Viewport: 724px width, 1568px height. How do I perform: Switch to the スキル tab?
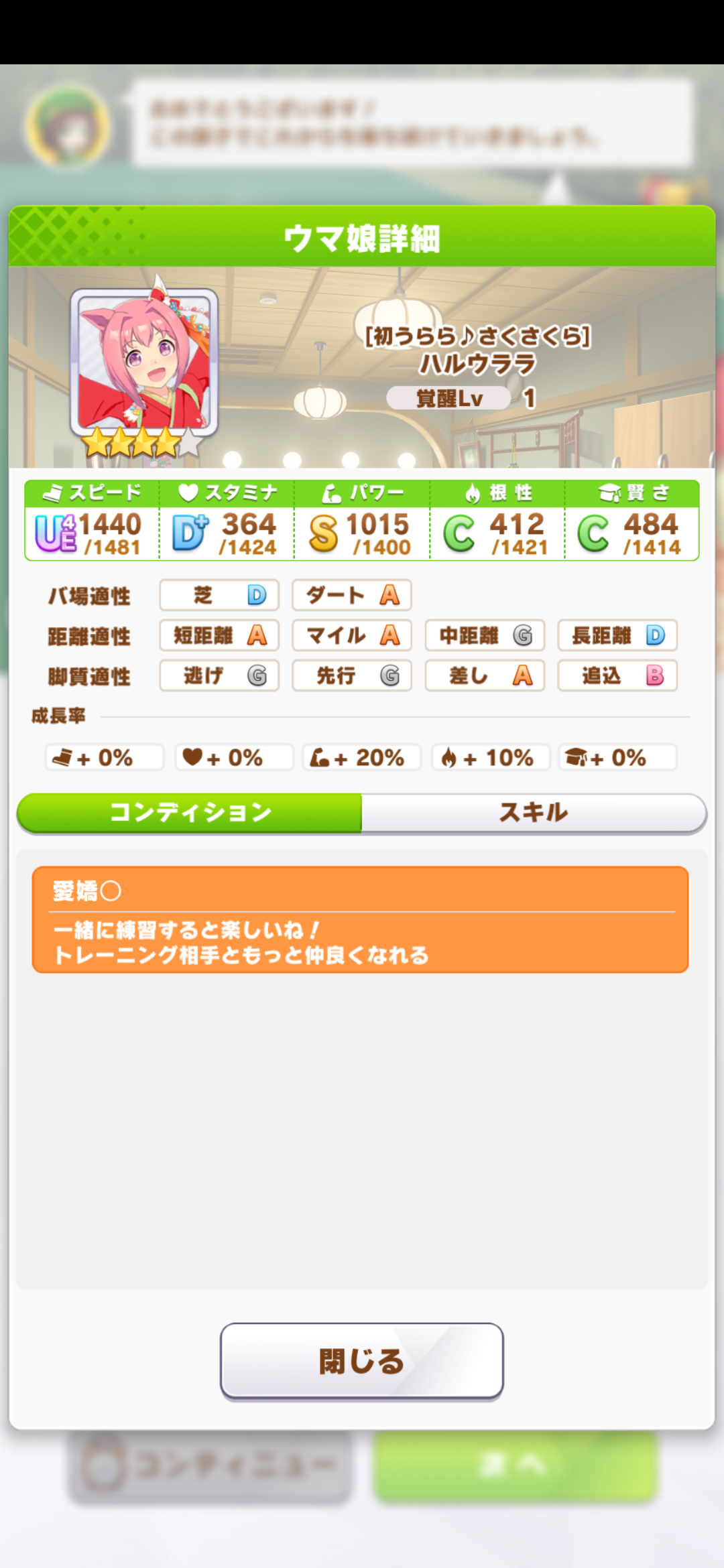click(x=533, y=813)
